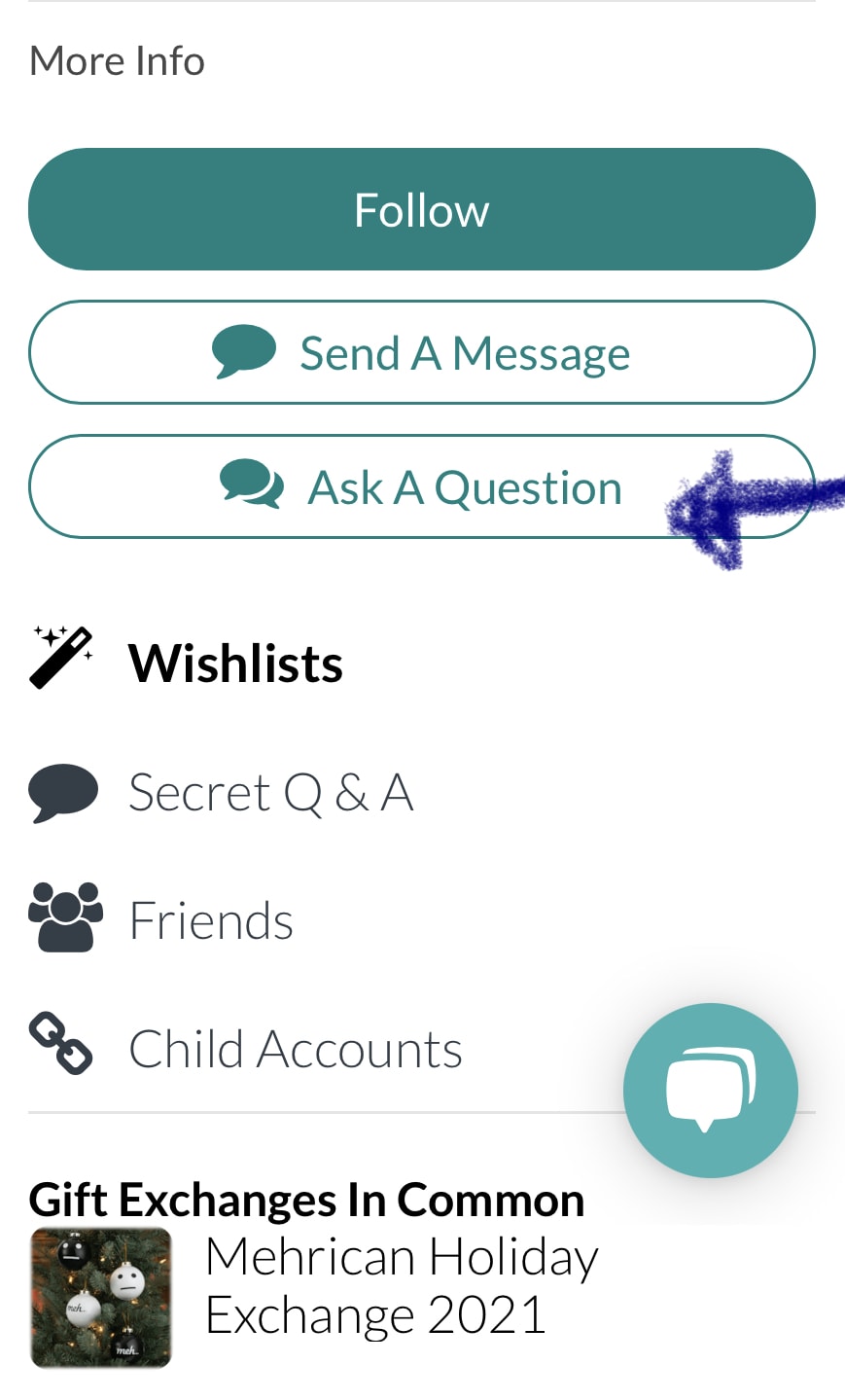Open Mehrican Holiday Exchange 2021

pos(401,1286)
